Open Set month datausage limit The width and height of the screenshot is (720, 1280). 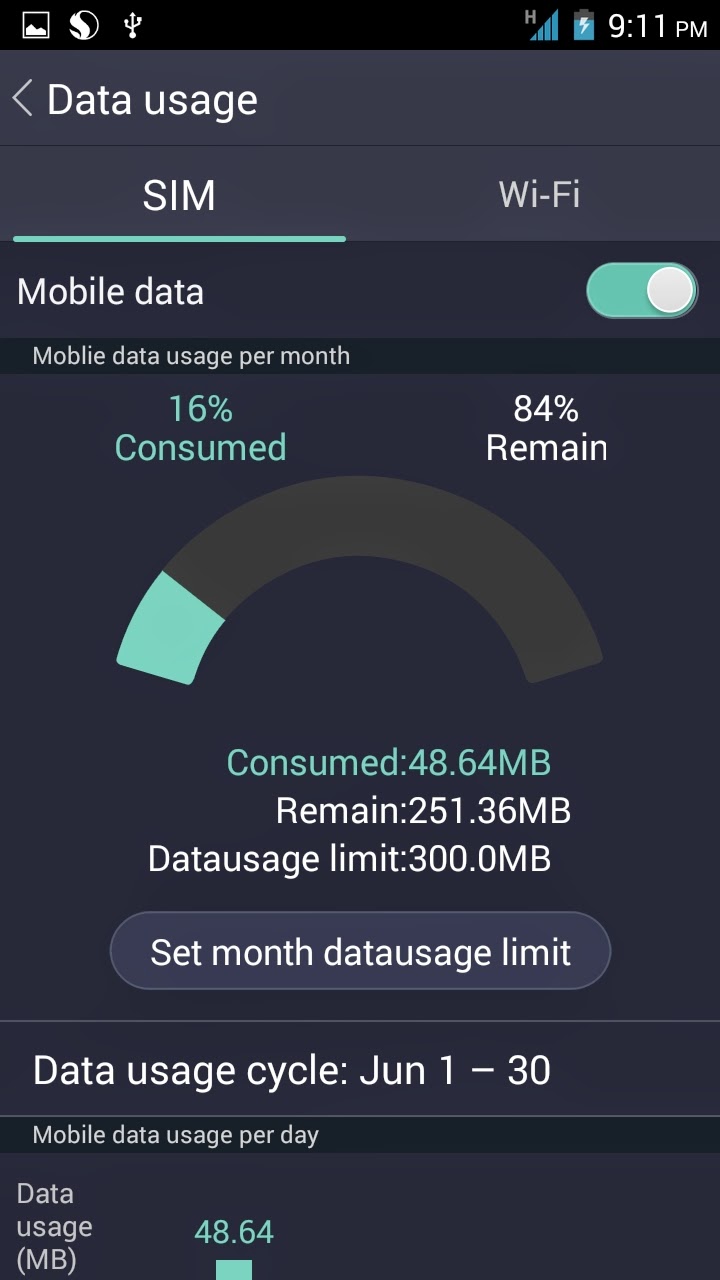tap(360, 951)
